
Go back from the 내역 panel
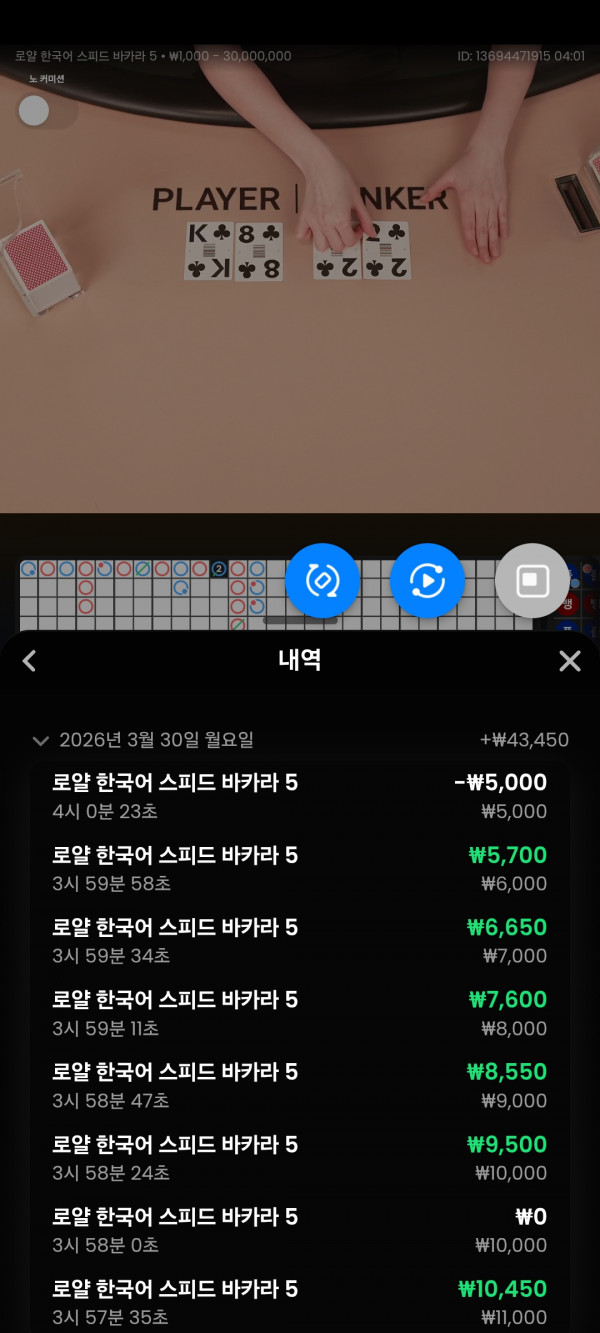29,661
